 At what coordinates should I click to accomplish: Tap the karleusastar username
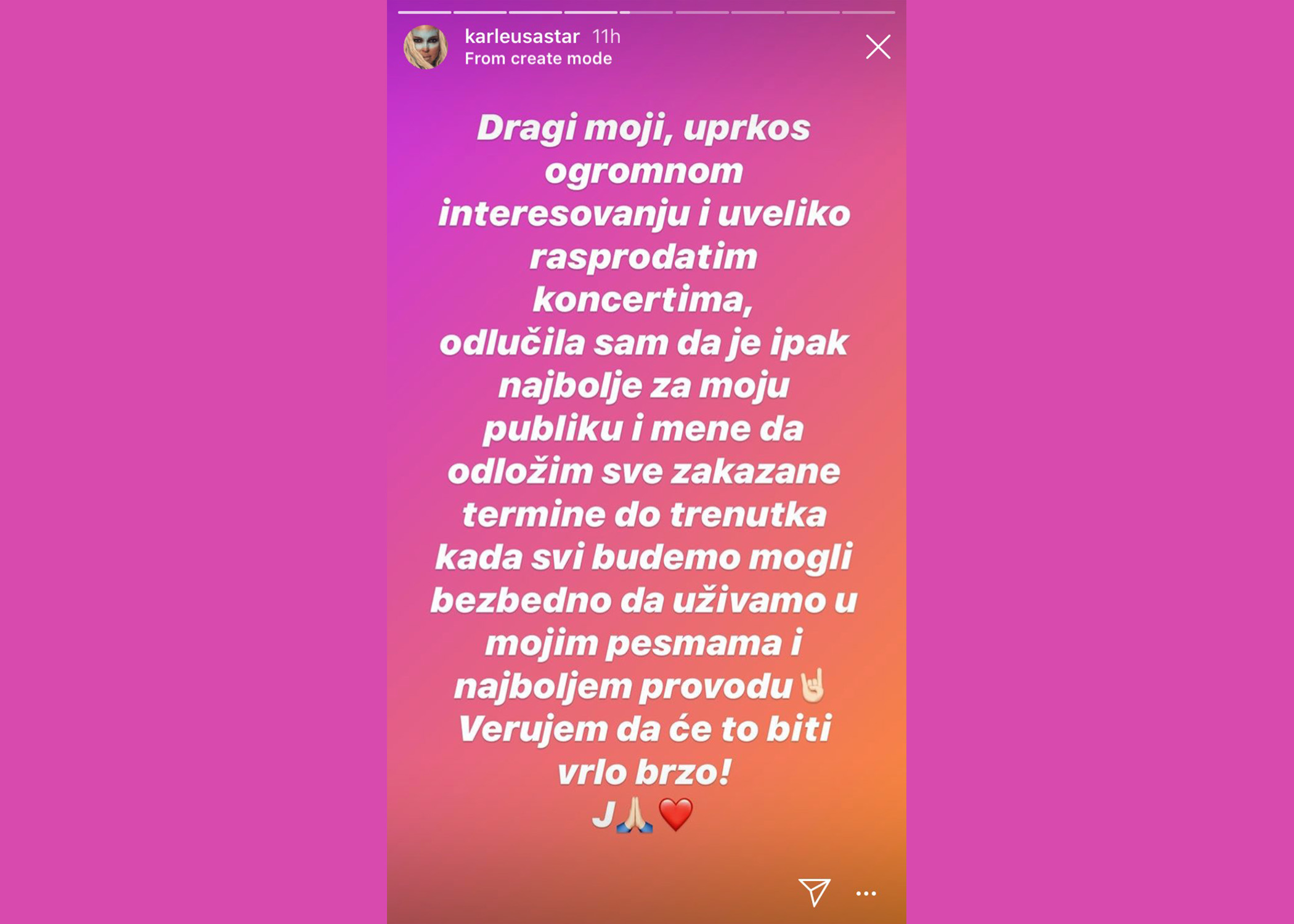522,36
